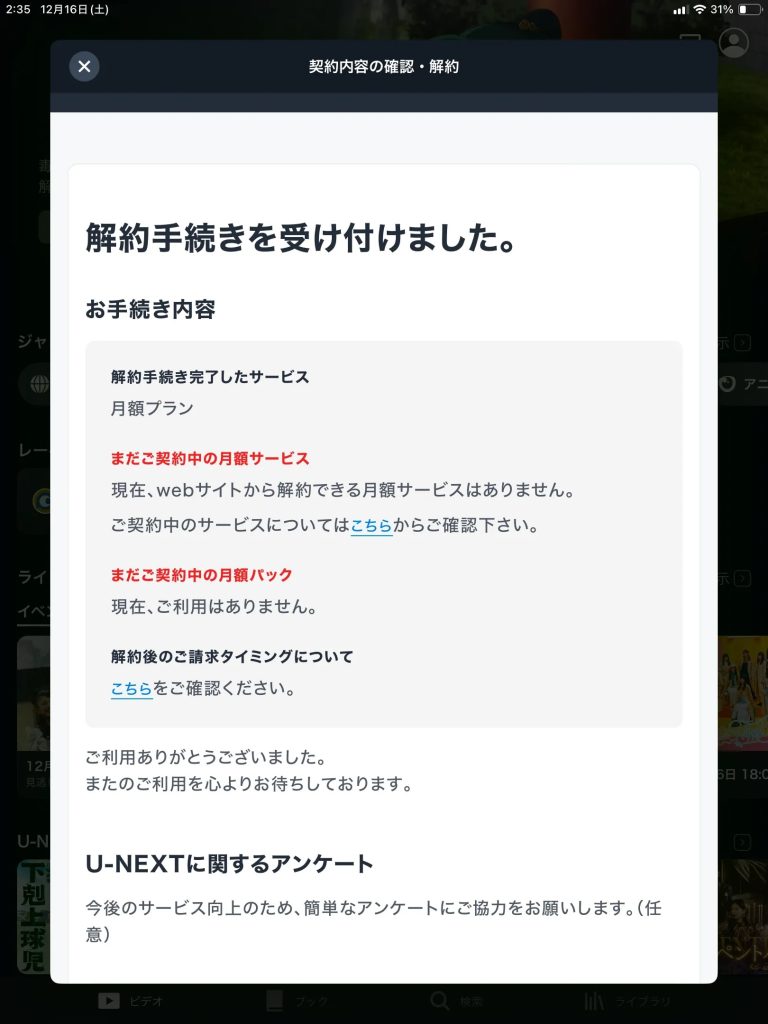Close the contract confirmation dialog

pyautogui.click(x=84, y=66)
